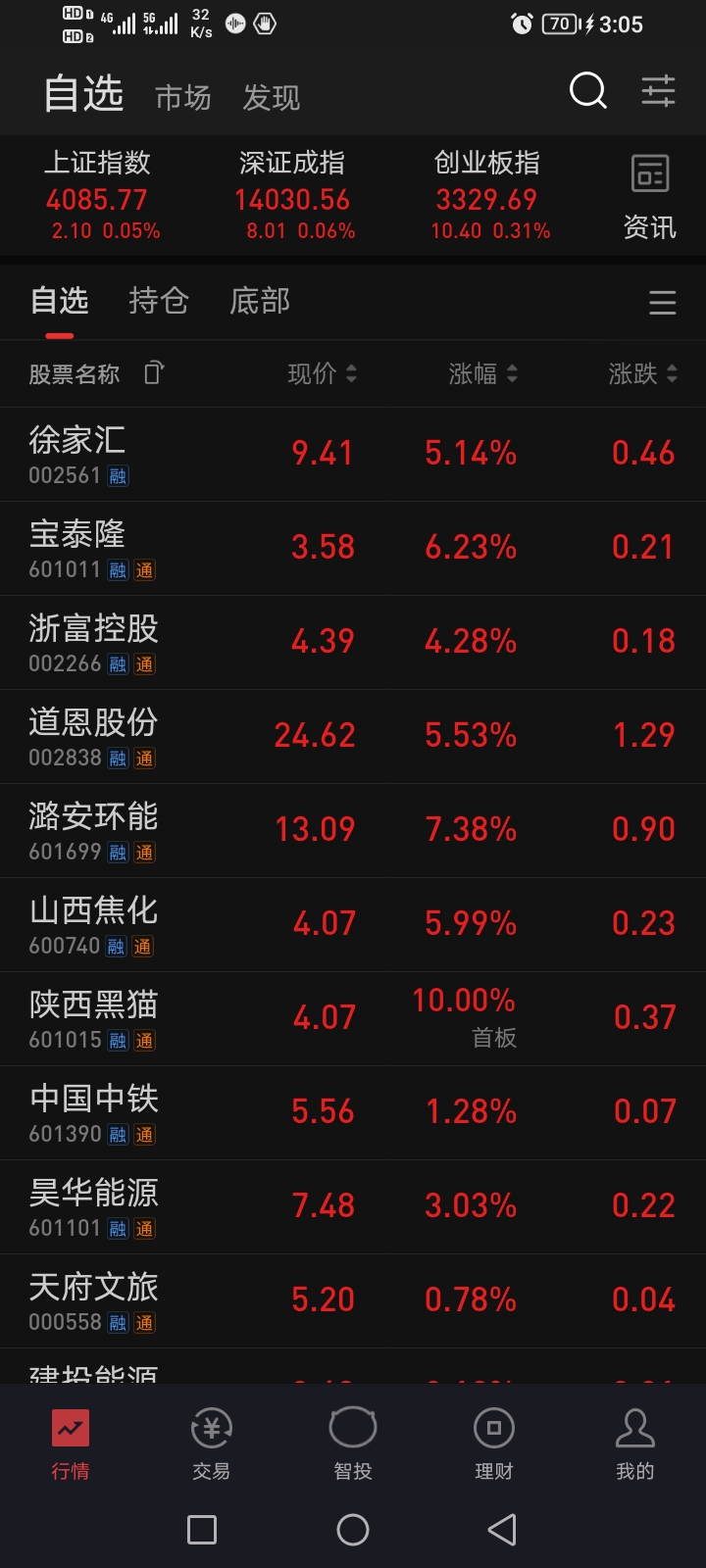Open the 徐家汇 stock row

[353, 454]
